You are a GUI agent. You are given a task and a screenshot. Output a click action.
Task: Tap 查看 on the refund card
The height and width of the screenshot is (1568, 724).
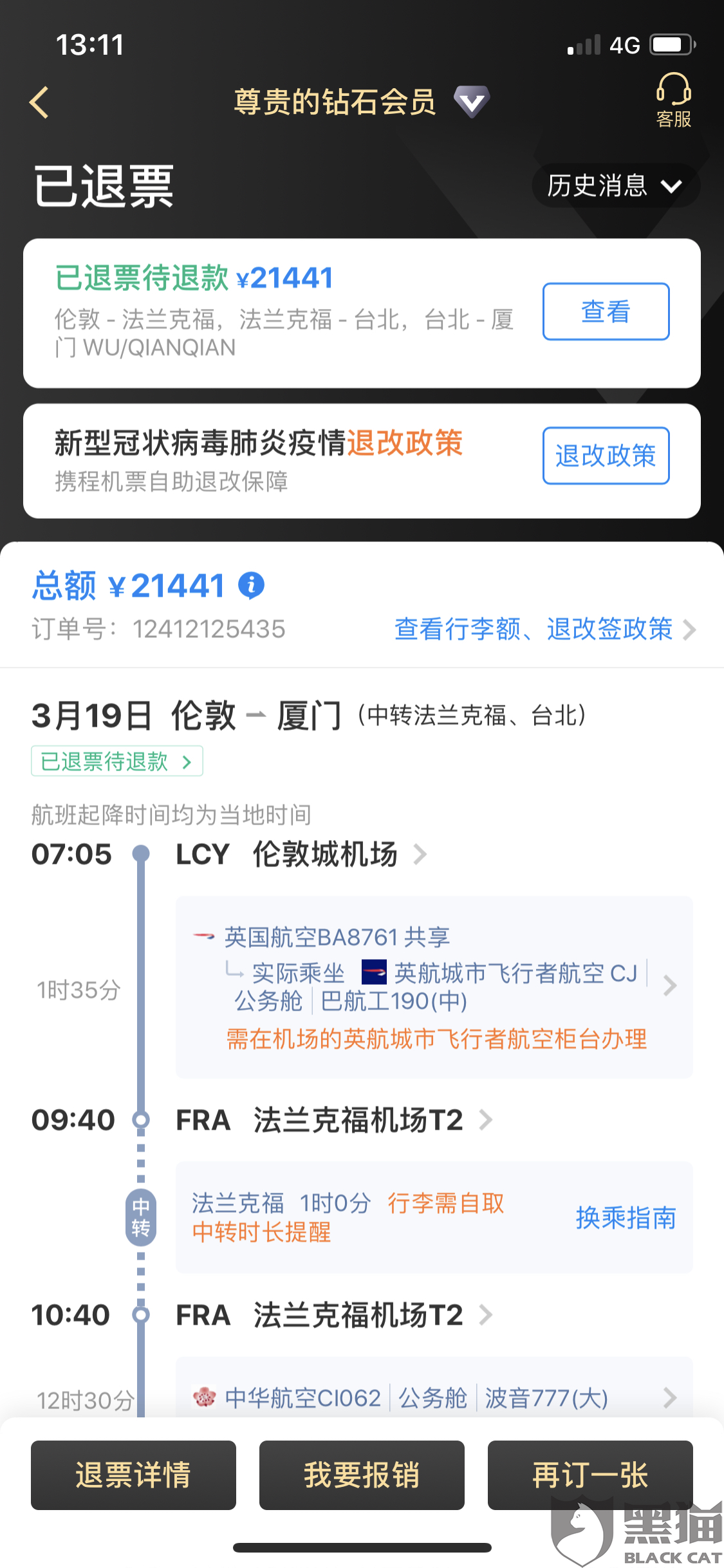pos(606,312)
